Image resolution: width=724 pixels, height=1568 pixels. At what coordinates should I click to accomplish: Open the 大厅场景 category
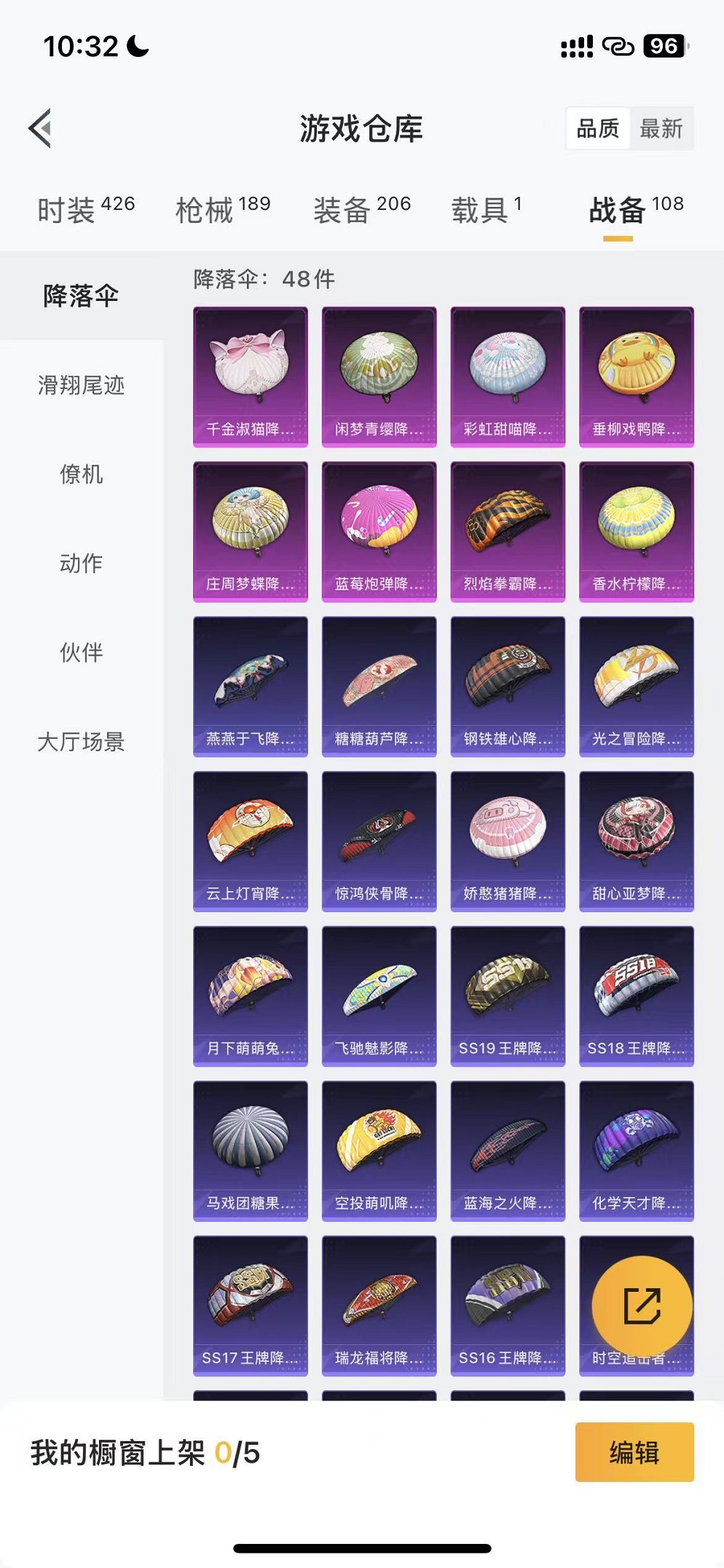pos(81,742)
